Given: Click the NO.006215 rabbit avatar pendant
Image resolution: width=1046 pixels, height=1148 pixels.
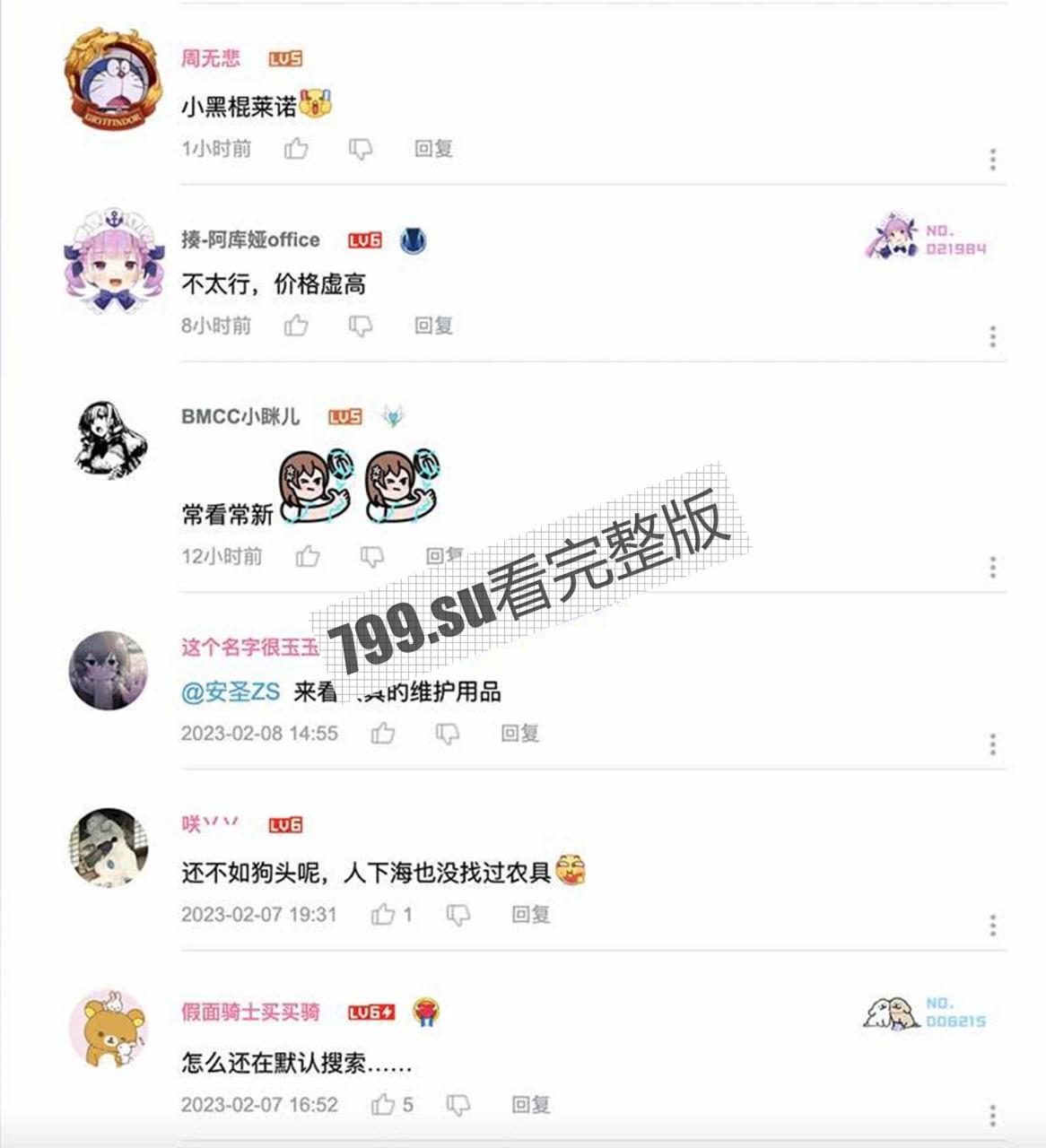Looking at the screenshot, I should (890, 1013).
